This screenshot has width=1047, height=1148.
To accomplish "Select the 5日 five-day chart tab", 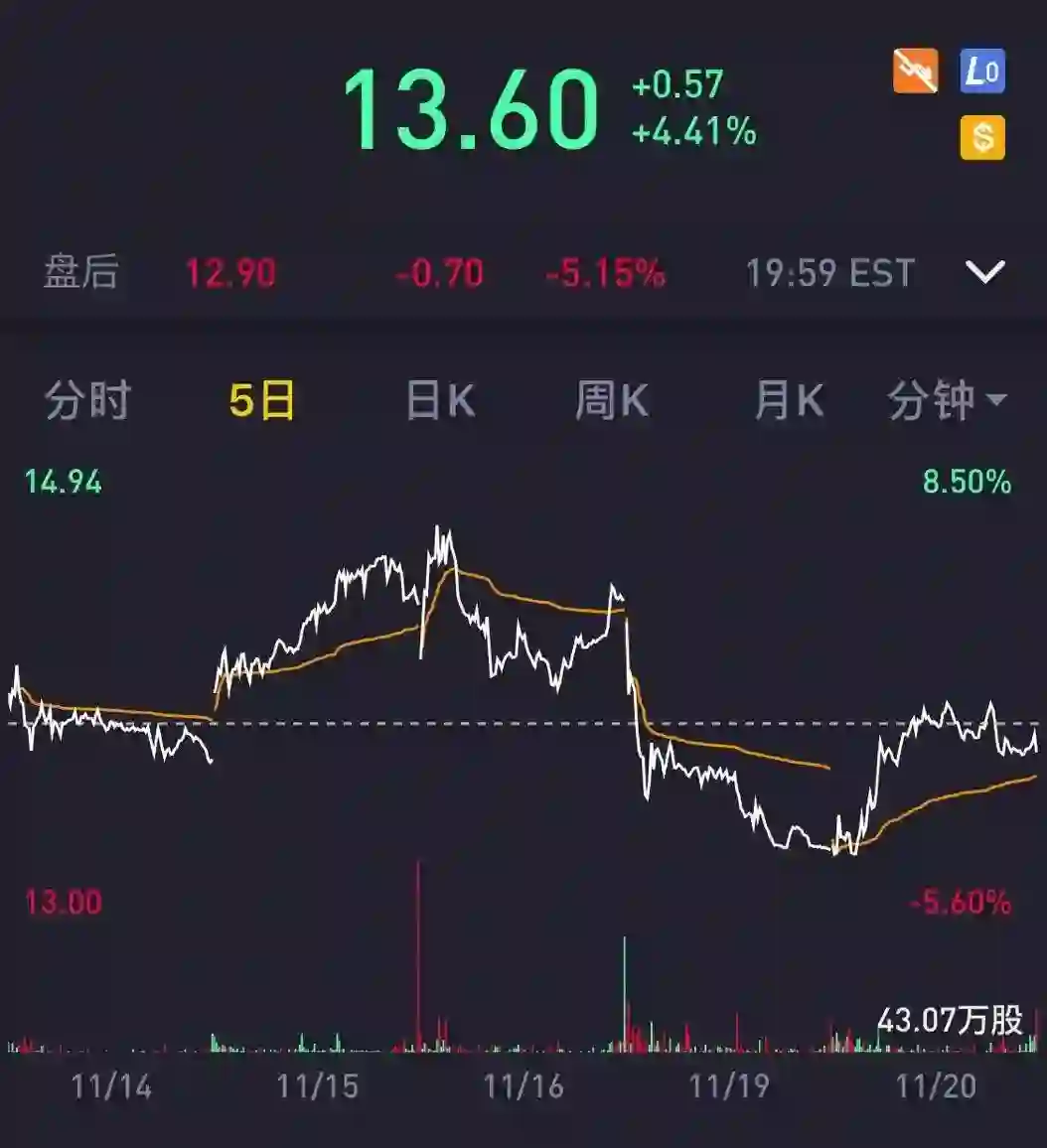I will pyautogui.click(x=262, y=401).
